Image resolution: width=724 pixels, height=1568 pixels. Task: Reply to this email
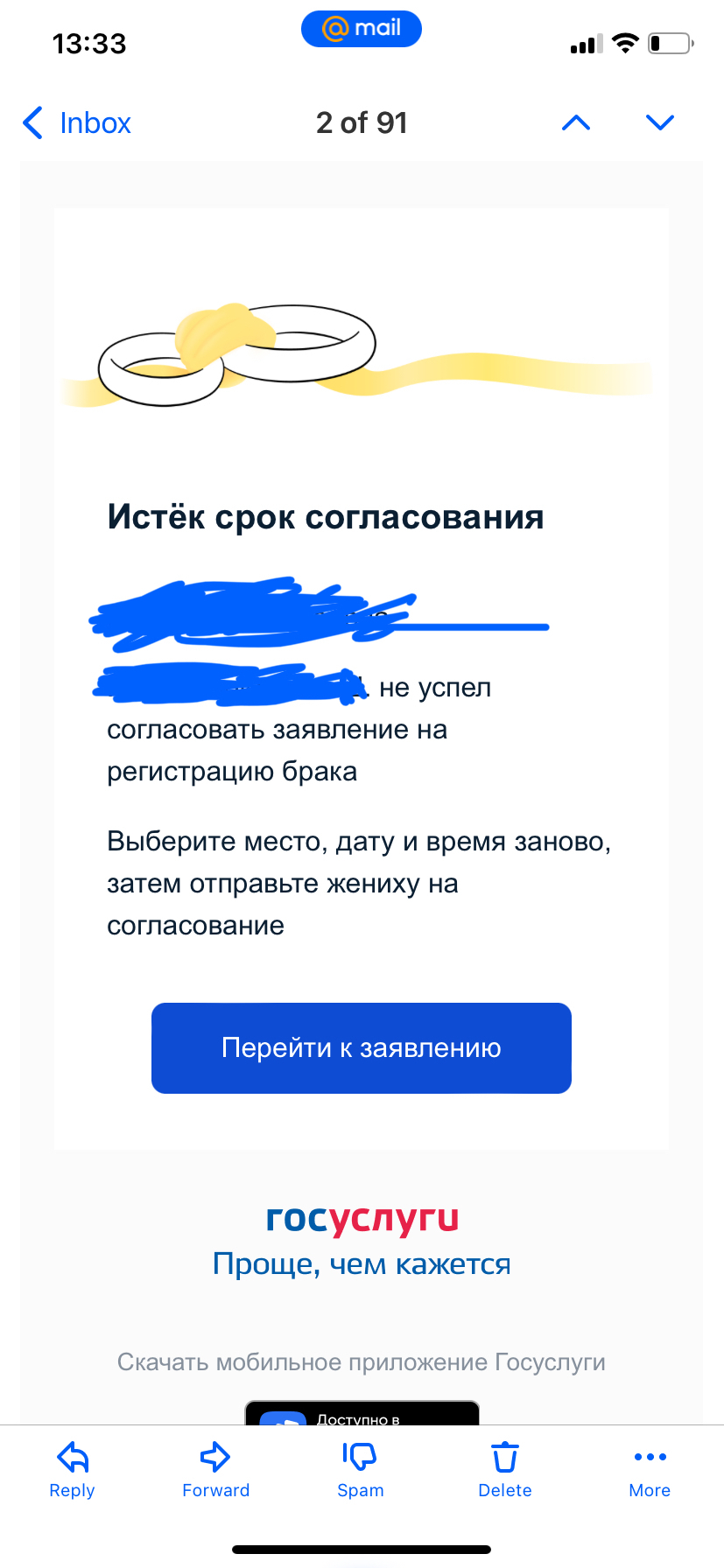(72, 1470)
